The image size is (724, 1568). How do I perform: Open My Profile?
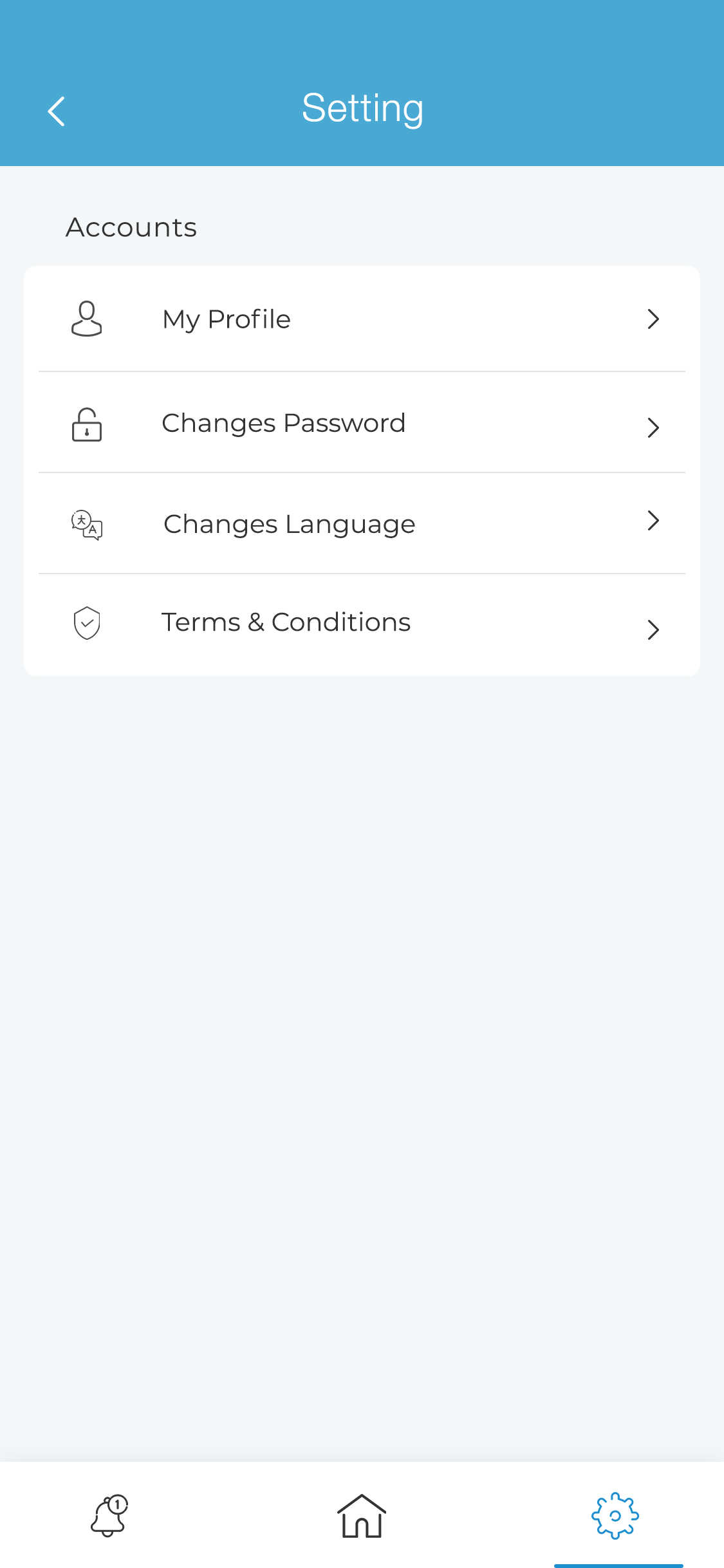(x=362, y=319)
